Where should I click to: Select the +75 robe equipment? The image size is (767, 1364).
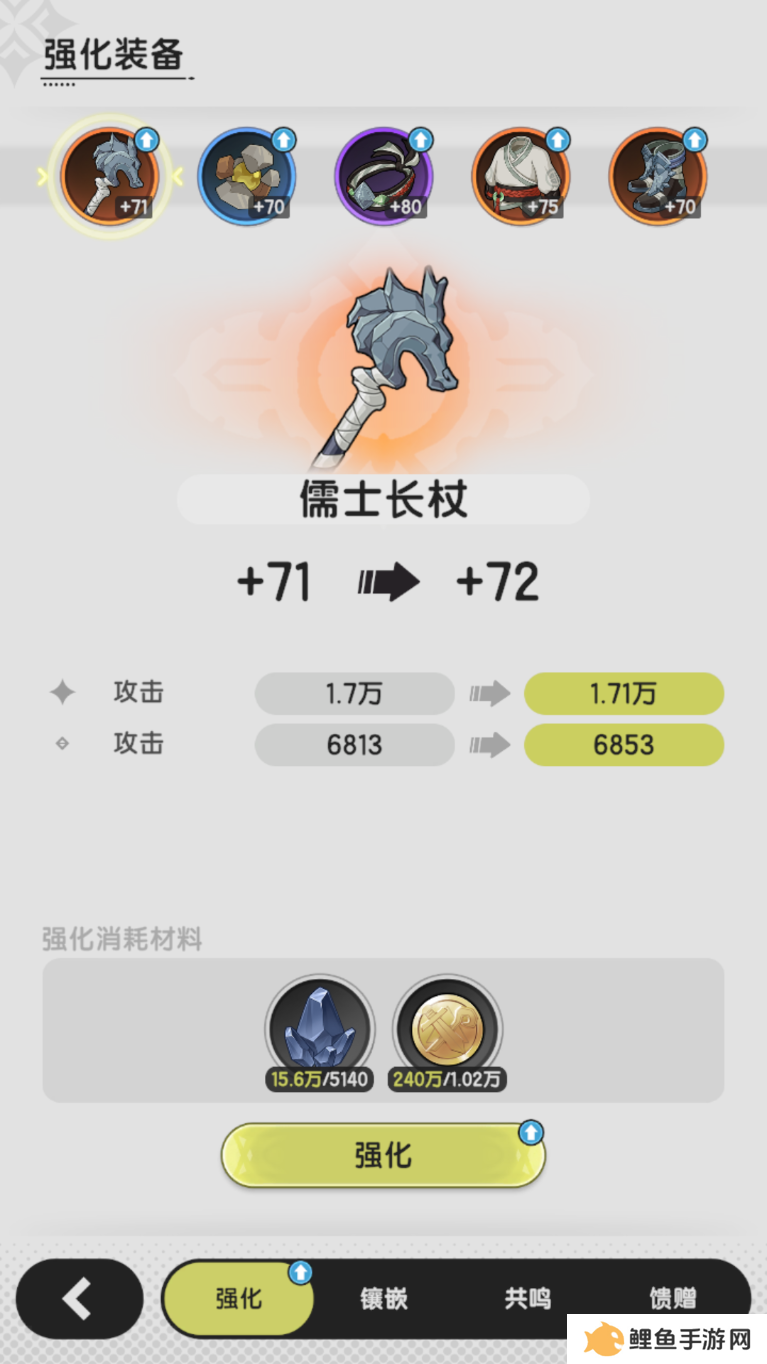point(521,177)
